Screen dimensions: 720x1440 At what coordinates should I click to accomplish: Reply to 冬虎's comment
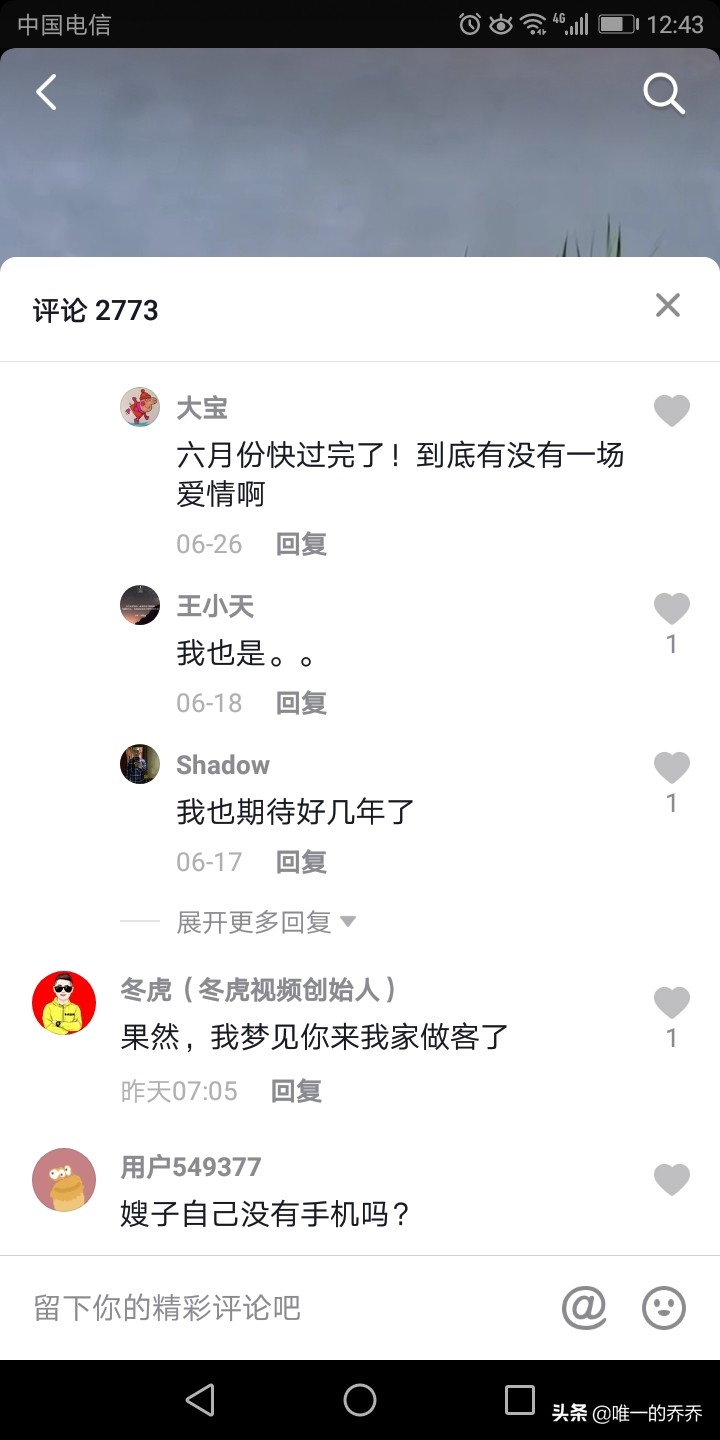pyautogui.click(x=296, y=1091)
